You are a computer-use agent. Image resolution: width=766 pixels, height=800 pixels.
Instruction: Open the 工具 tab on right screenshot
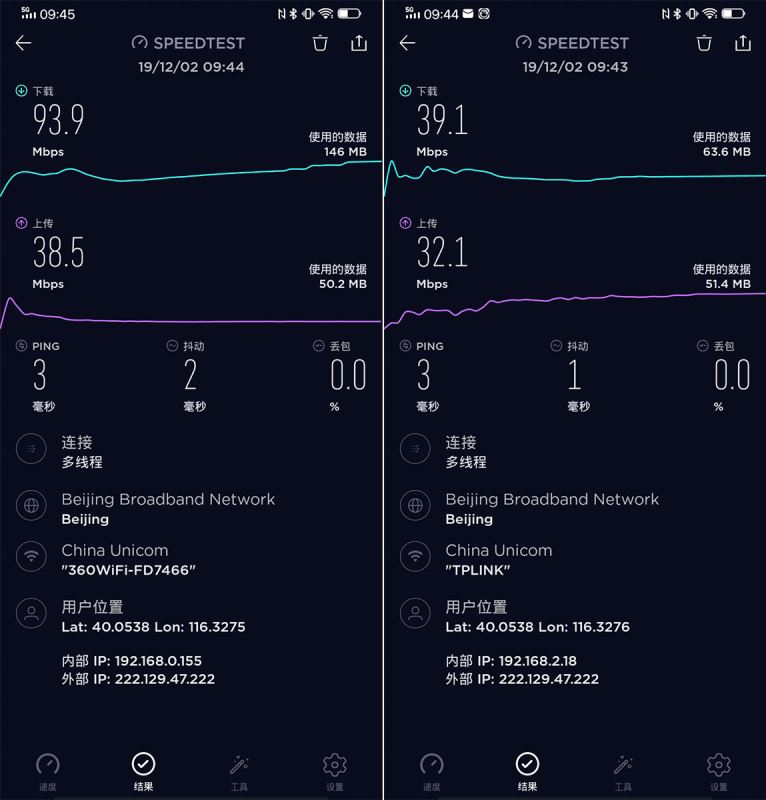coord(623,767)
